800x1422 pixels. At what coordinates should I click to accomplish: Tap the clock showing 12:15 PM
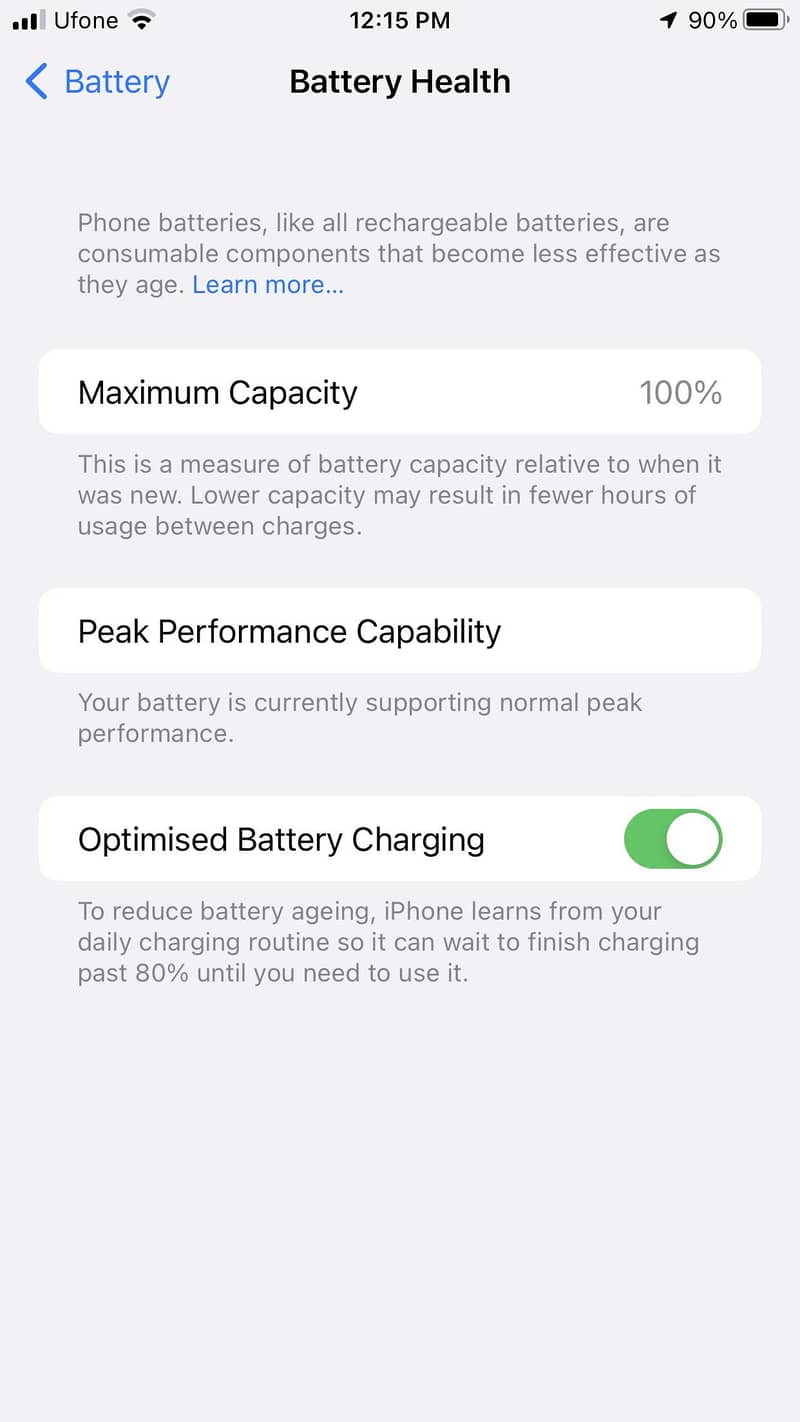click(400, 19)
